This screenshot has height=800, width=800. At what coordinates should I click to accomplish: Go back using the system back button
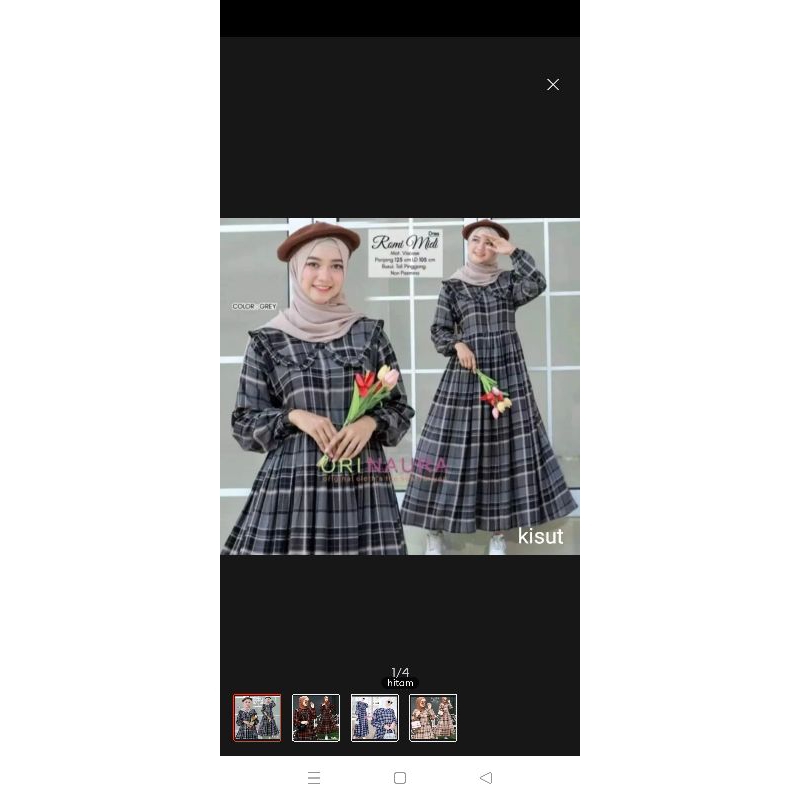tap(486, 777)
